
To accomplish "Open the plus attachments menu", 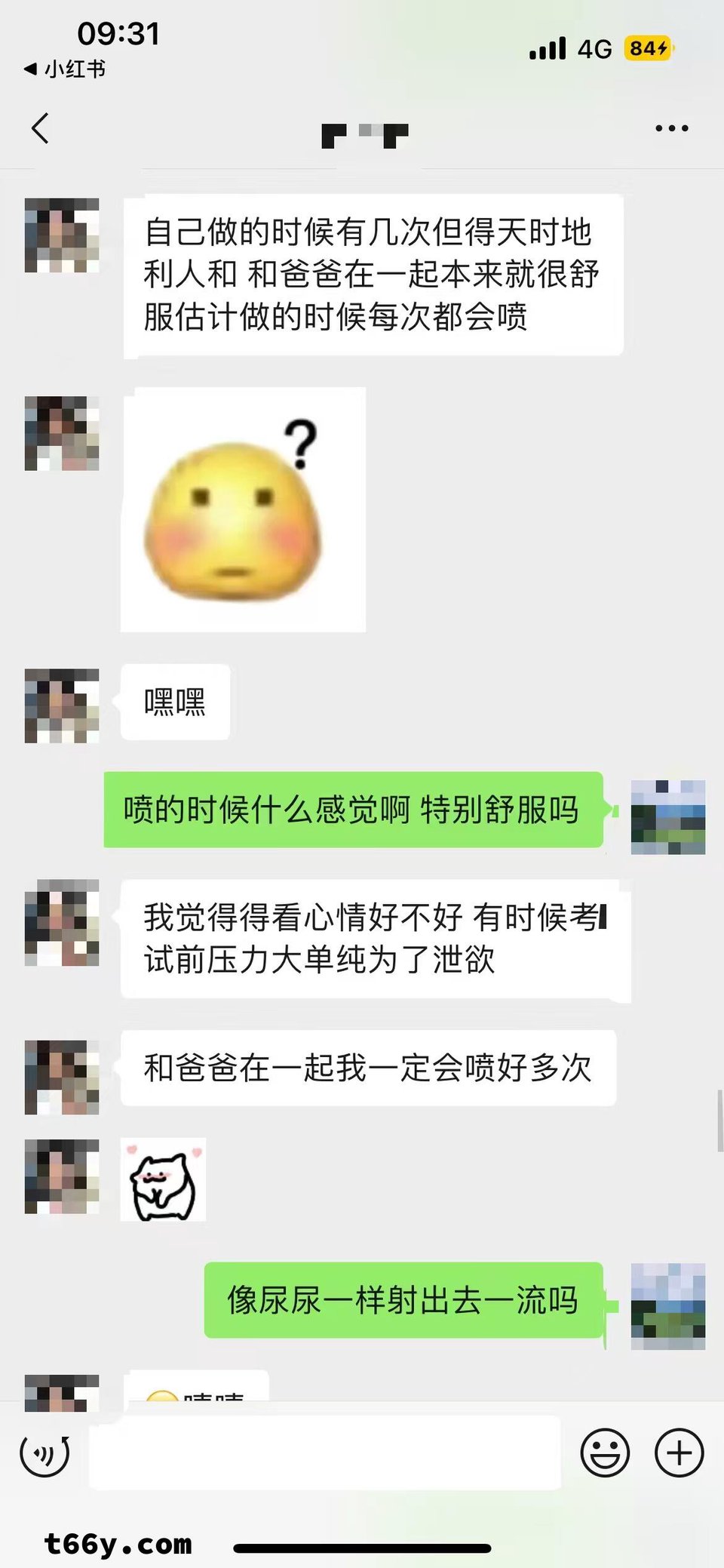I will 679,1453.
